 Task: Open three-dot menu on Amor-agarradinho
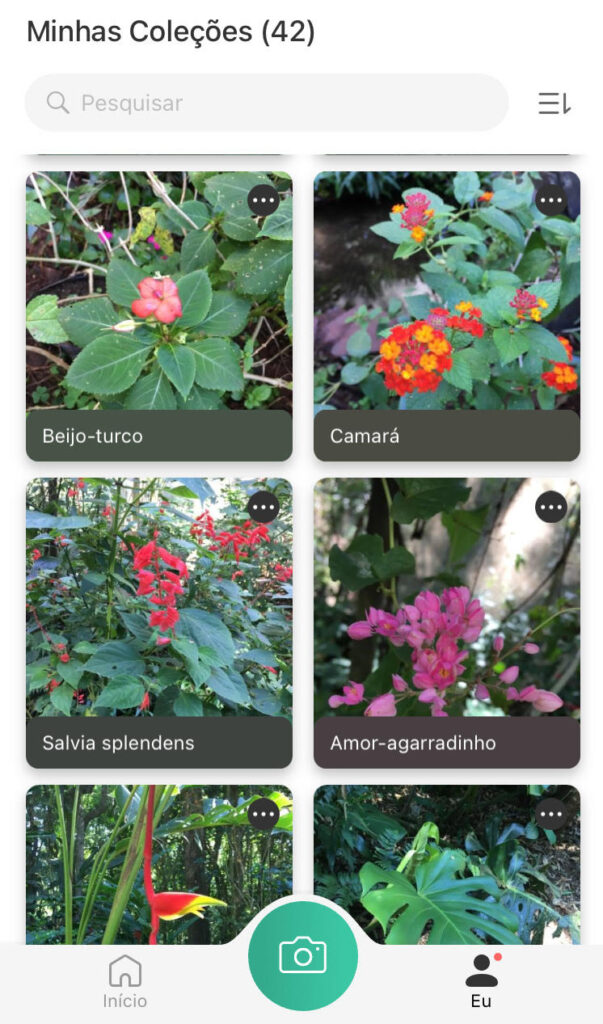[551, 508]
